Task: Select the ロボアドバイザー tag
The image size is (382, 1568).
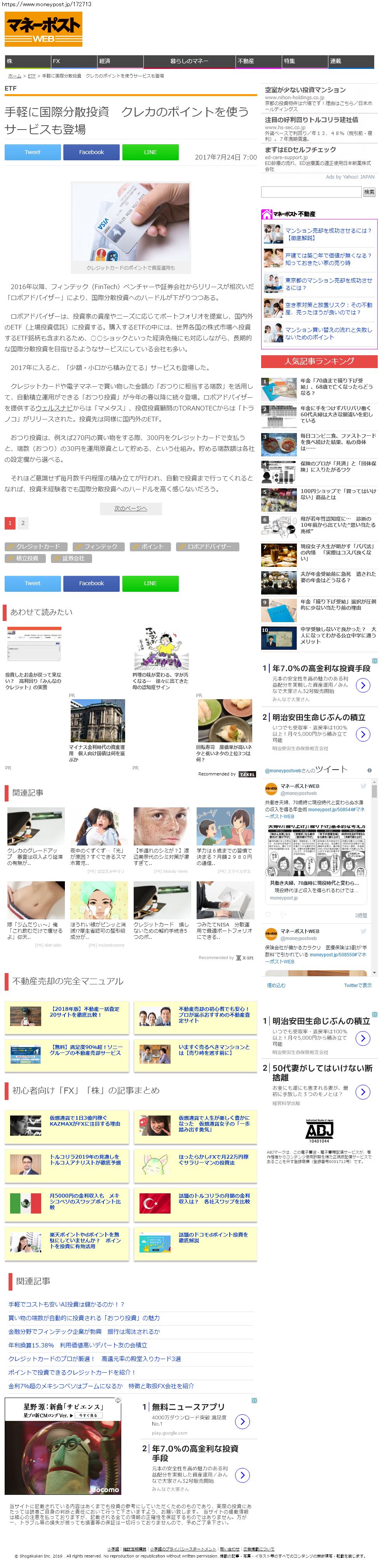Action: coord(208,547)
